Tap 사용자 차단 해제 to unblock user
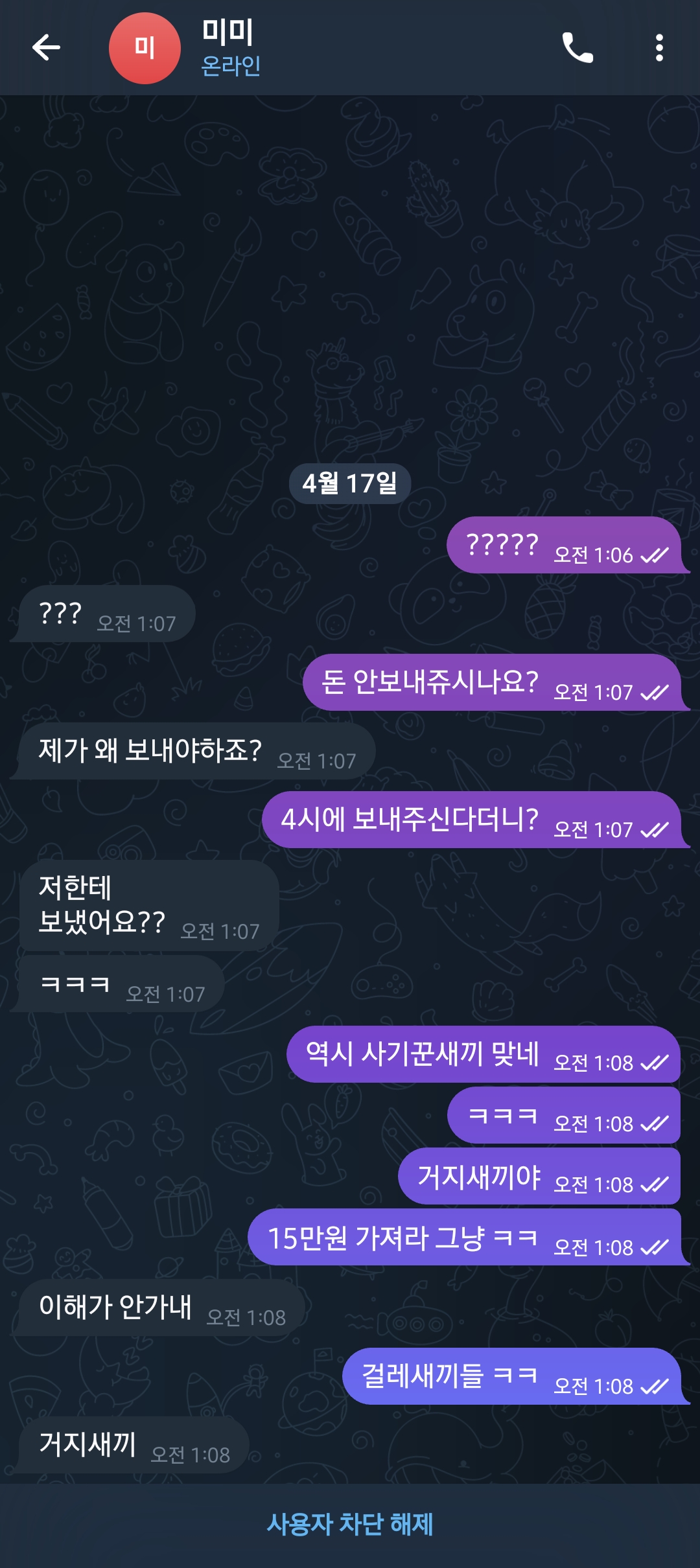This screenshot has width=700, height=1568. coord(350,1524)
